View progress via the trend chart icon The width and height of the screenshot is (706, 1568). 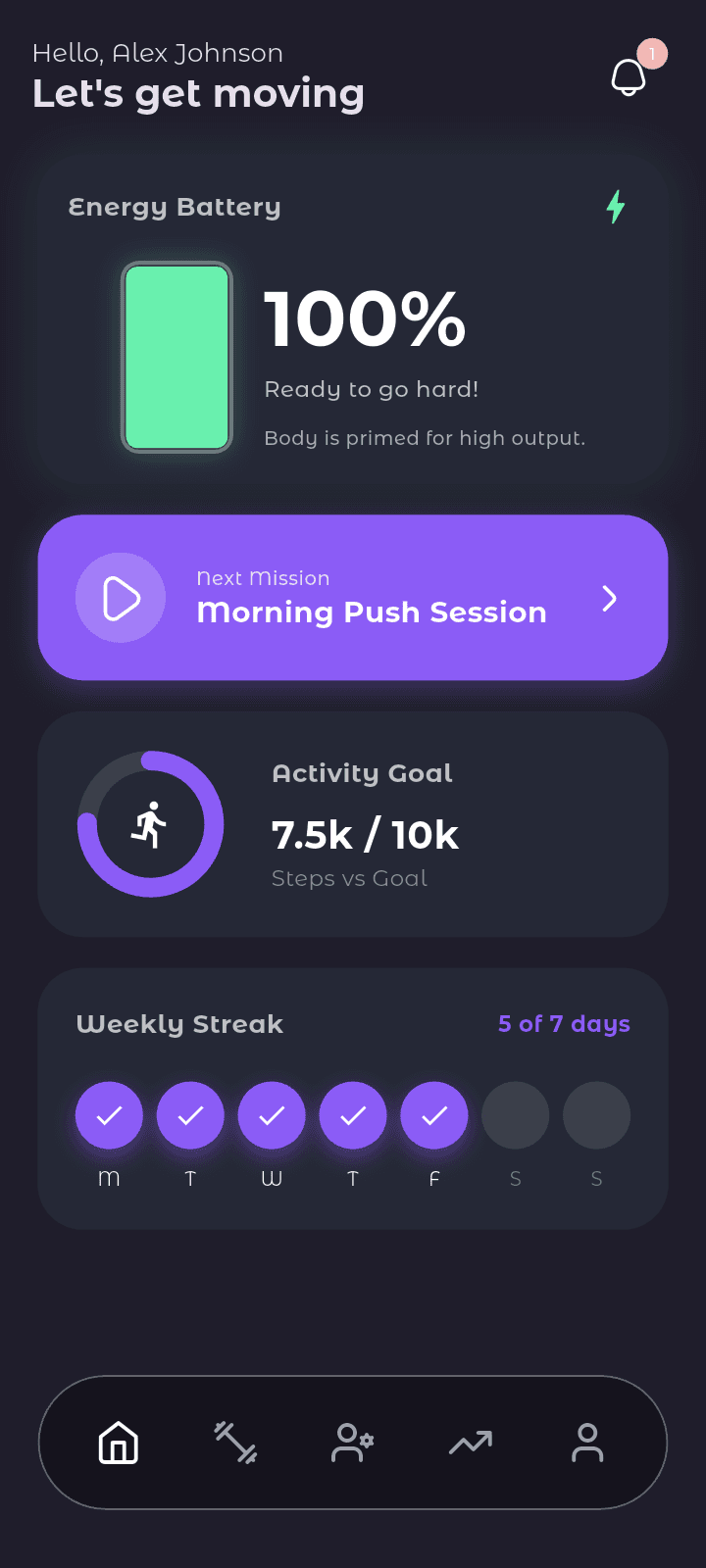tap(471, 1443)
